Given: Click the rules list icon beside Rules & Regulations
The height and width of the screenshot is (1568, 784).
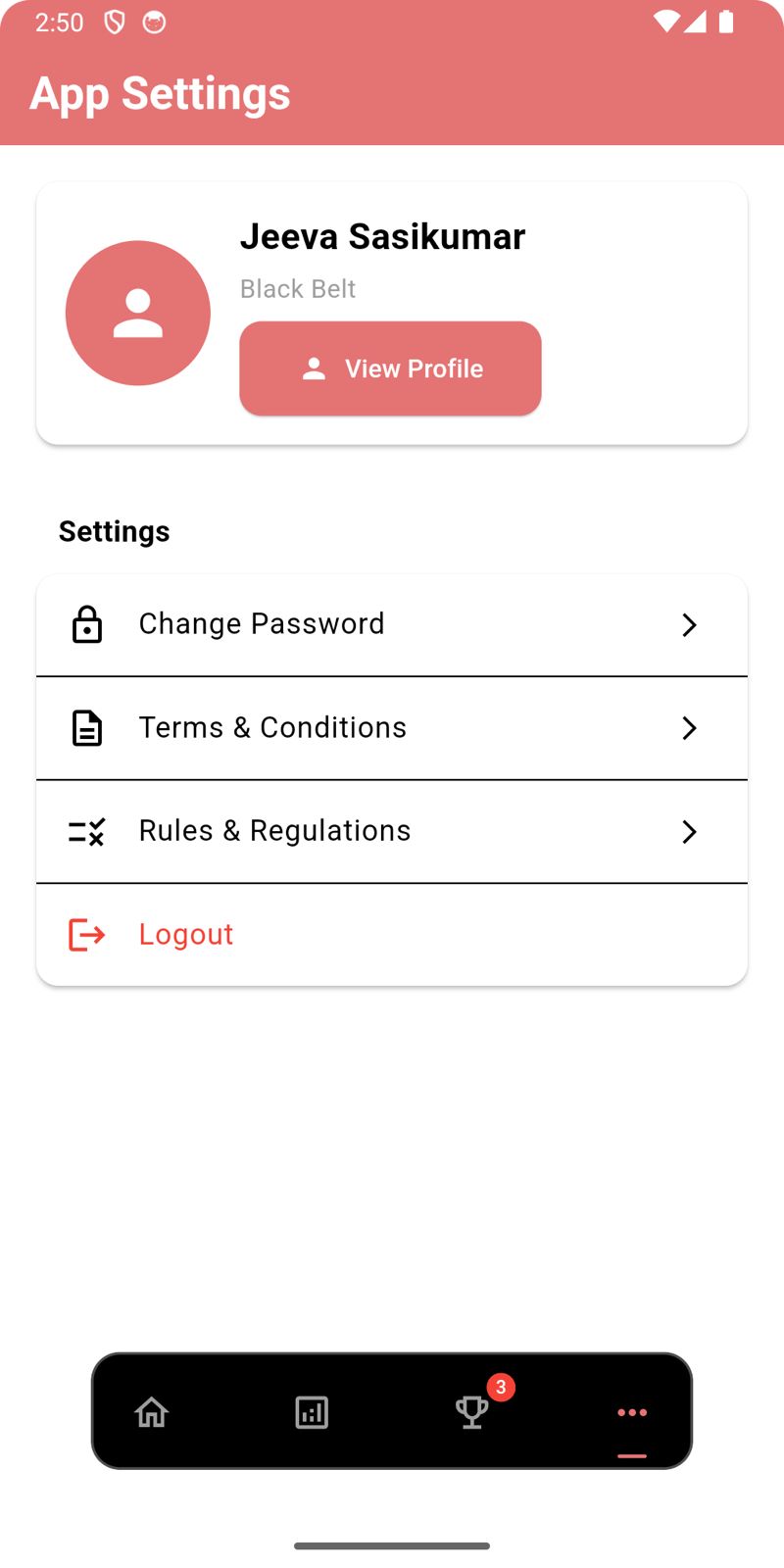Looking at the screenshot, I should (86, 831).
